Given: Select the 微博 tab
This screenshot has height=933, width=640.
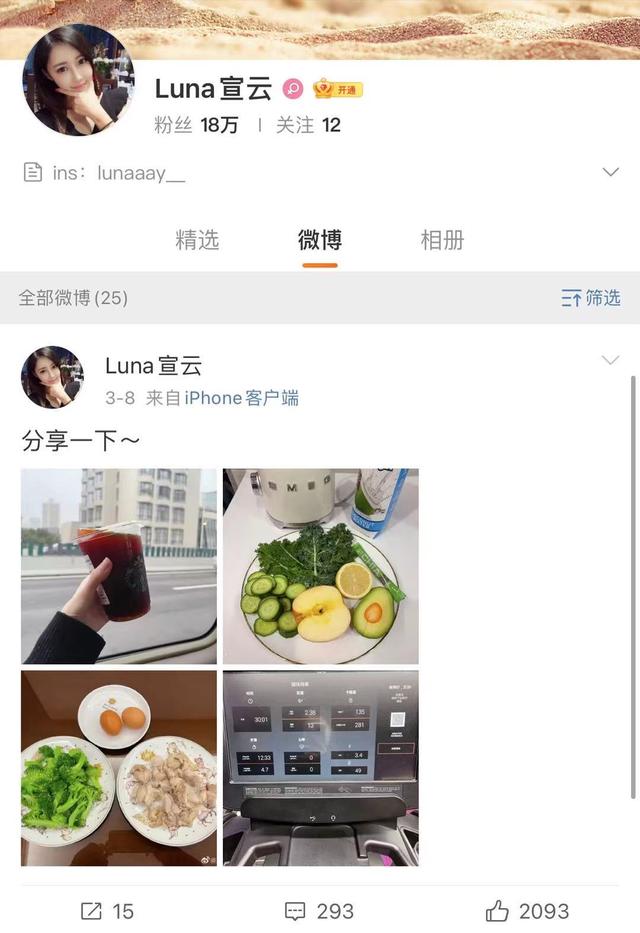Looking at the screenshot, I should coord(320,240).
